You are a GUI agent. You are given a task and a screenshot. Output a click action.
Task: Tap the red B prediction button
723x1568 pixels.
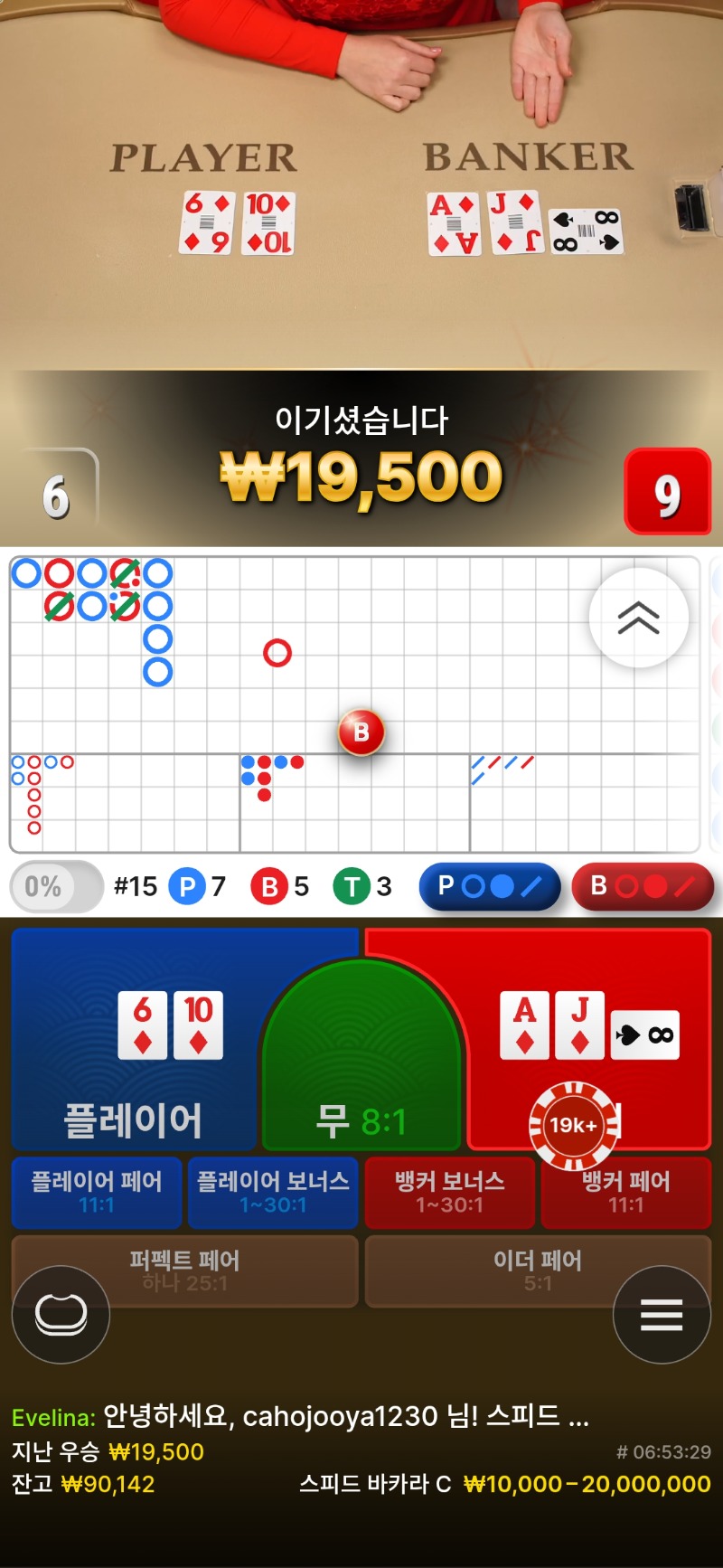[642, 886]
